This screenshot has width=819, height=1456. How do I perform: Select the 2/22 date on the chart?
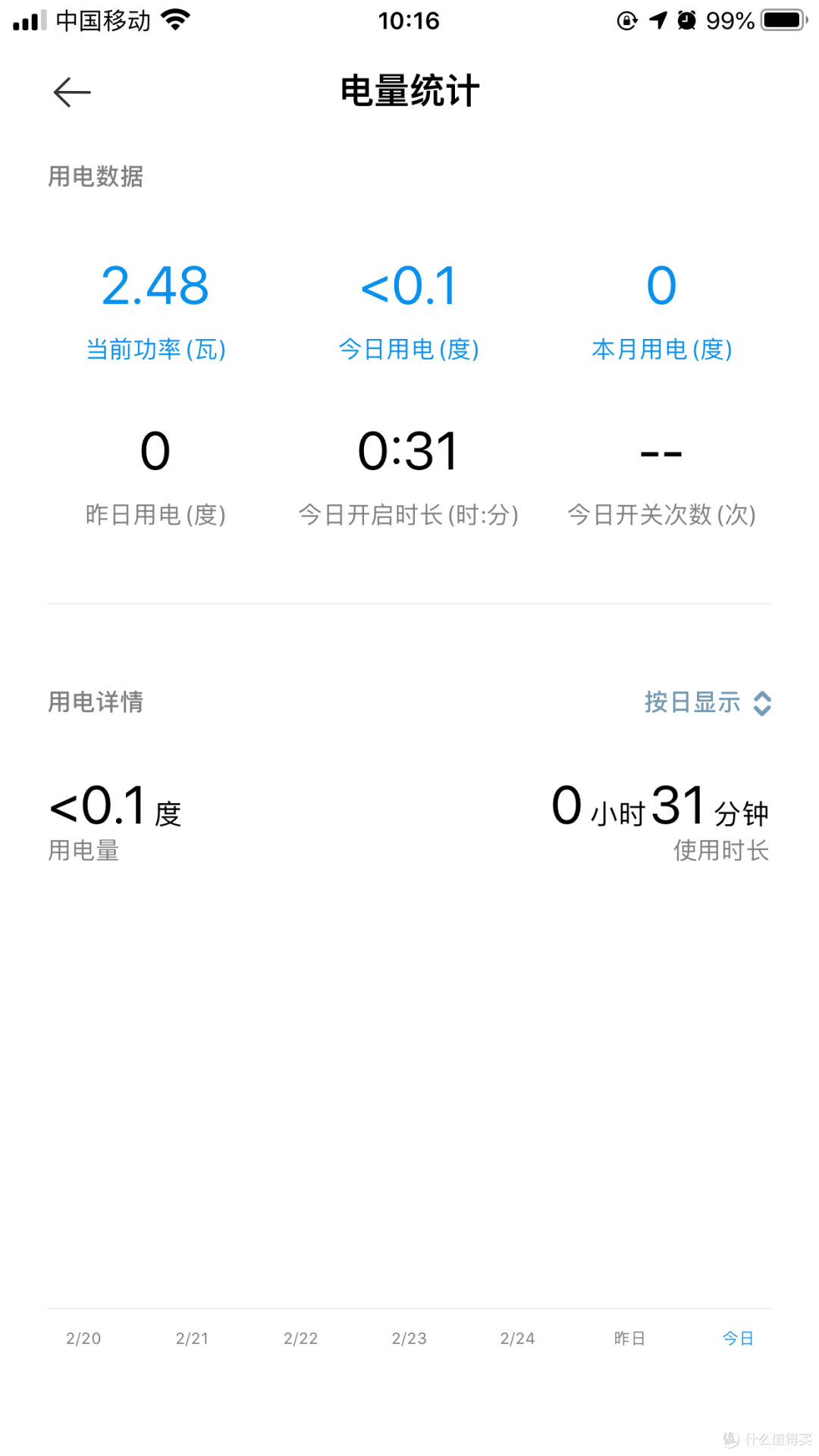[x=300, y=1338]
